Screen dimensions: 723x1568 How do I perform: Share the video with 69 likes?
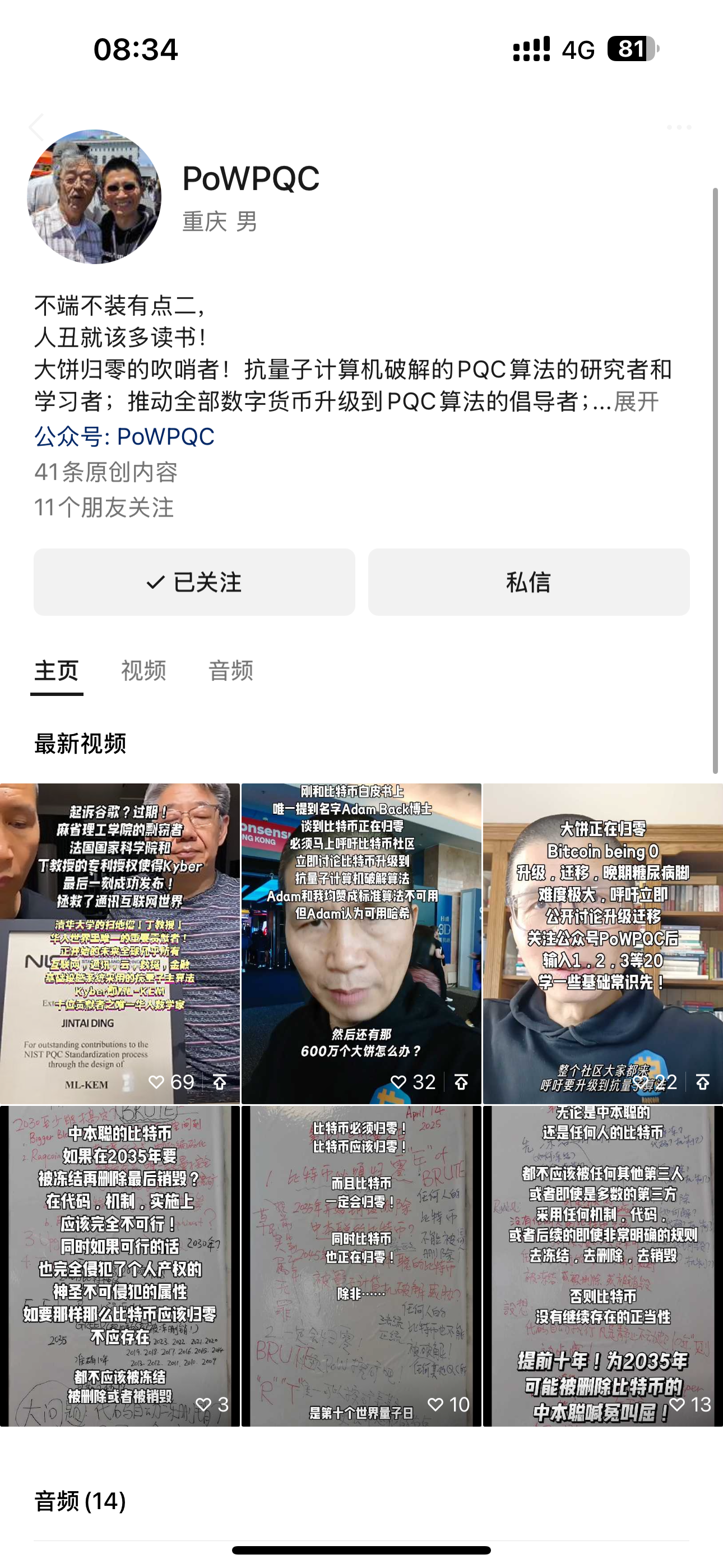click(220, 1082)
